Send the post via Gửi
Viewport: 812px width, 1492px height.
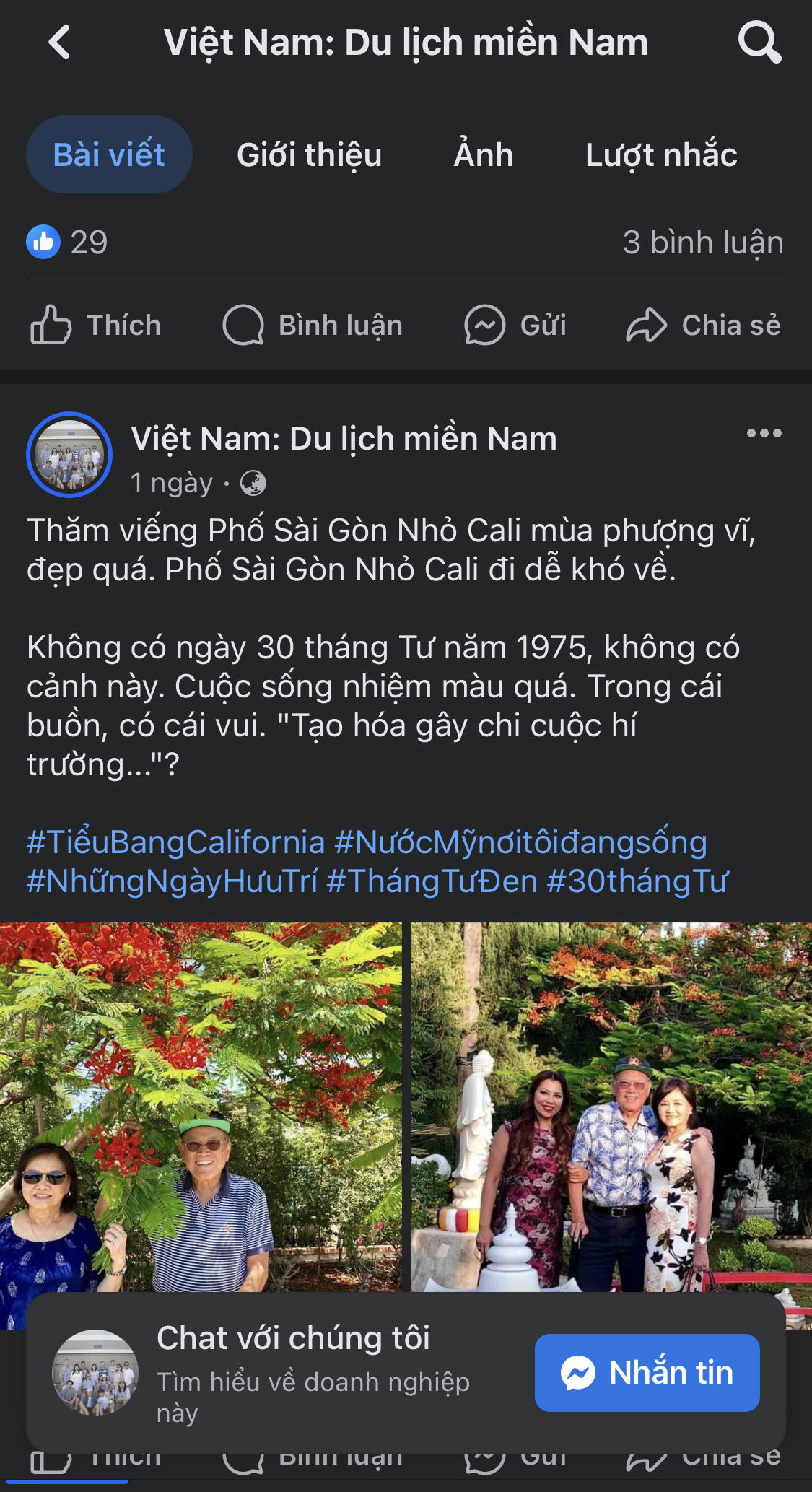515,326
